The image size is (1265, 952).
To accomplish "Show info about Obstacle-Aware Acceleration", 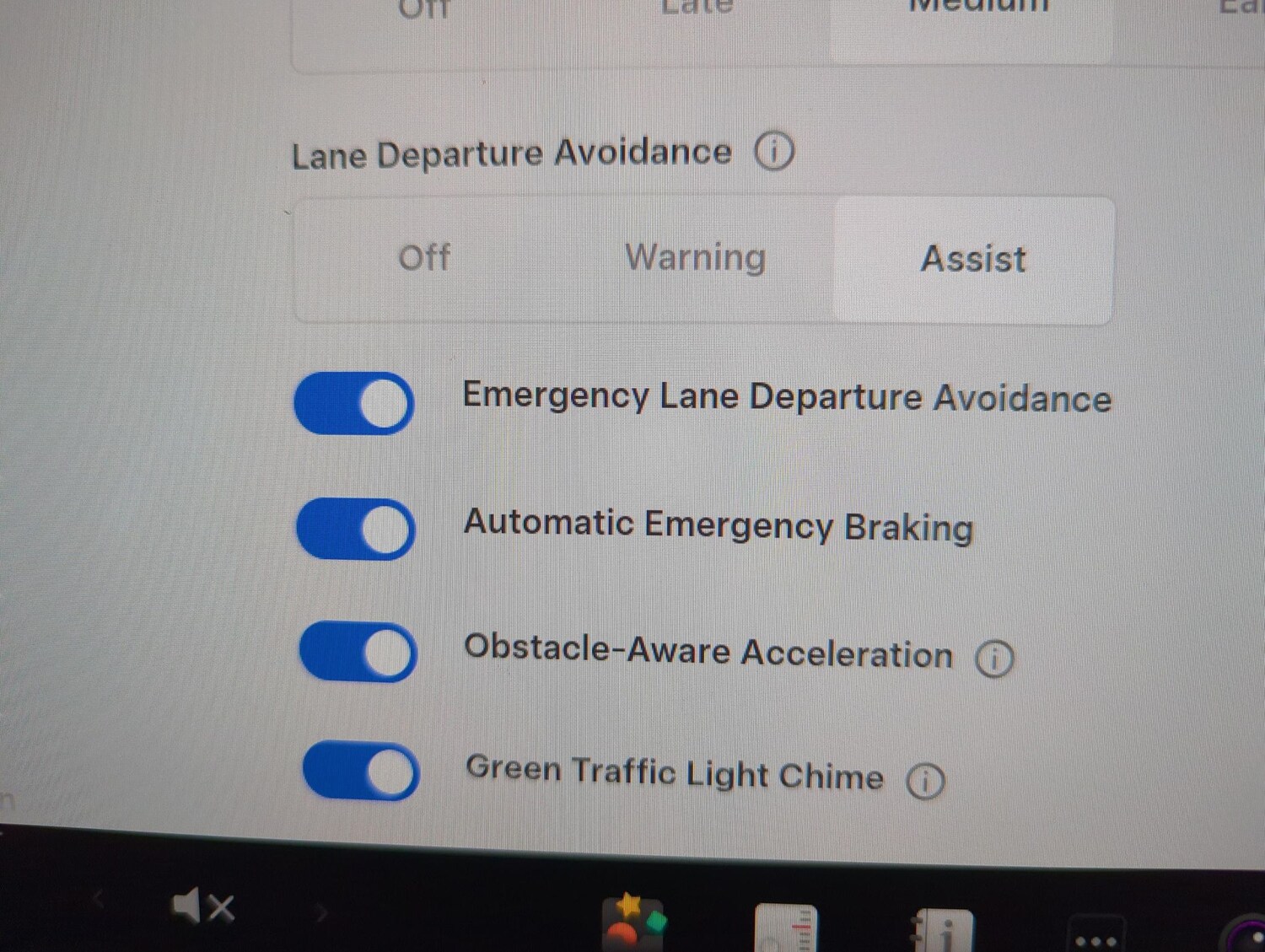I will tap(994, 659).
